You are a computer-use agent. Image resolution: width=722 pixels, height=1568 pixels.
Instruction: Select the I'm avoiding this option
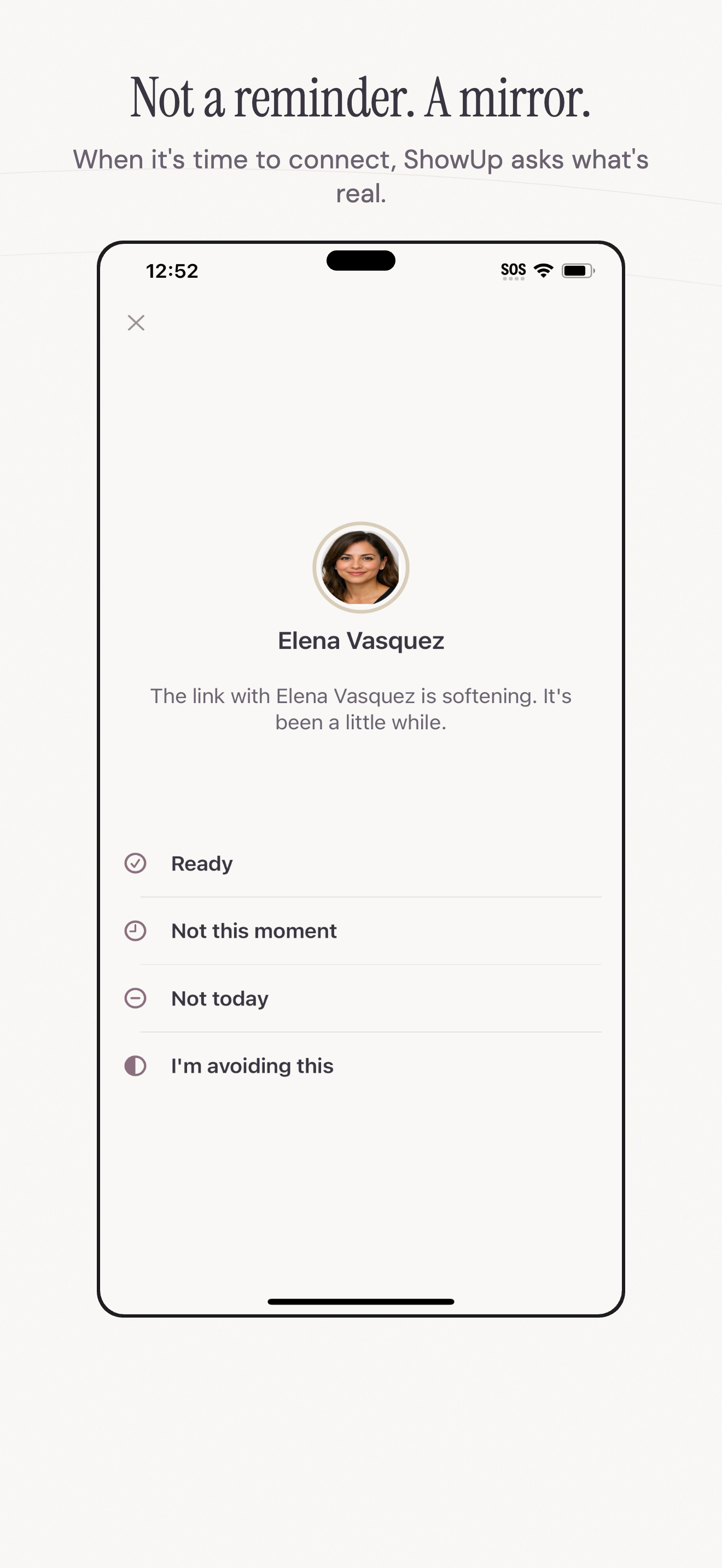click(252, 1066)
